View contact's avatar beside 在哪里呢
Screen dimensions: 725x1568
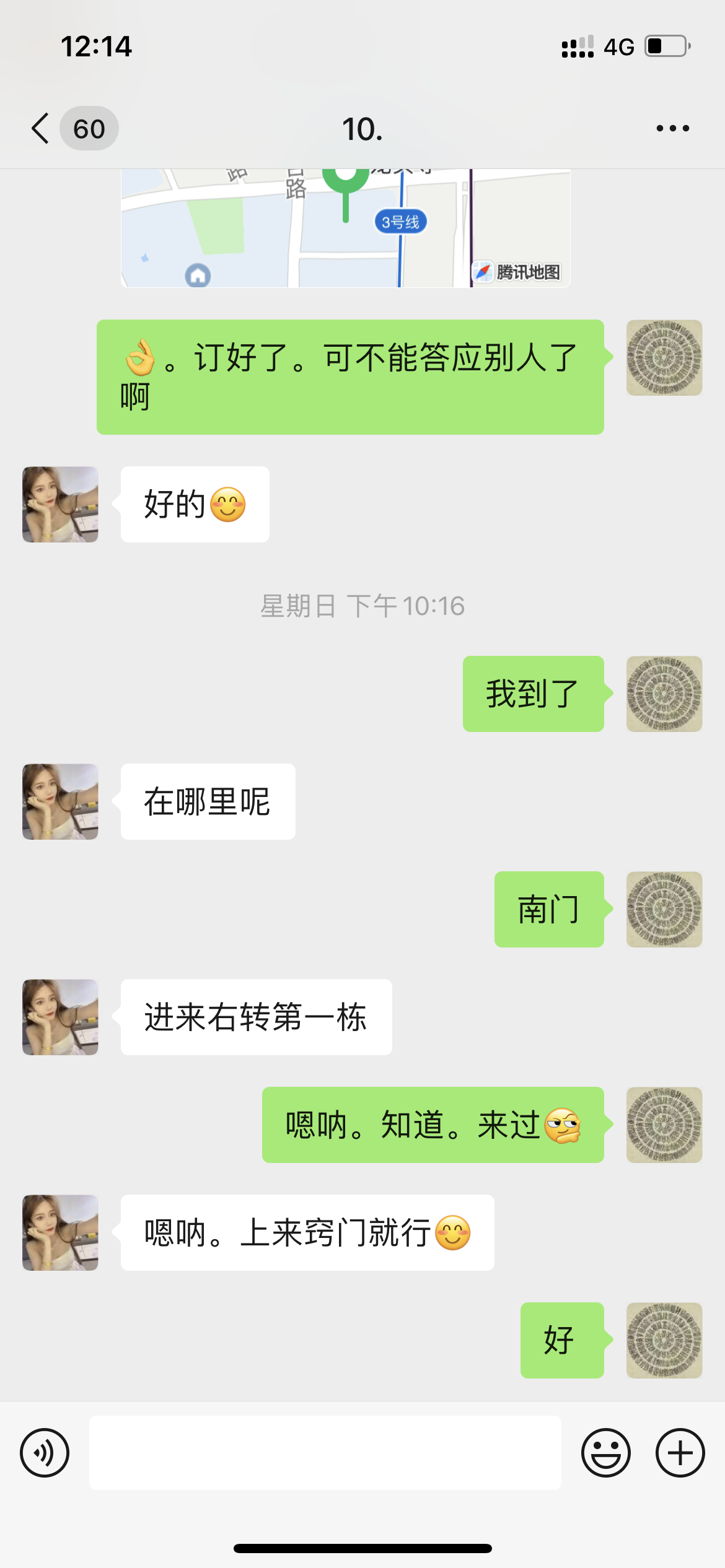pyautogui.click(x=60, y=801)
